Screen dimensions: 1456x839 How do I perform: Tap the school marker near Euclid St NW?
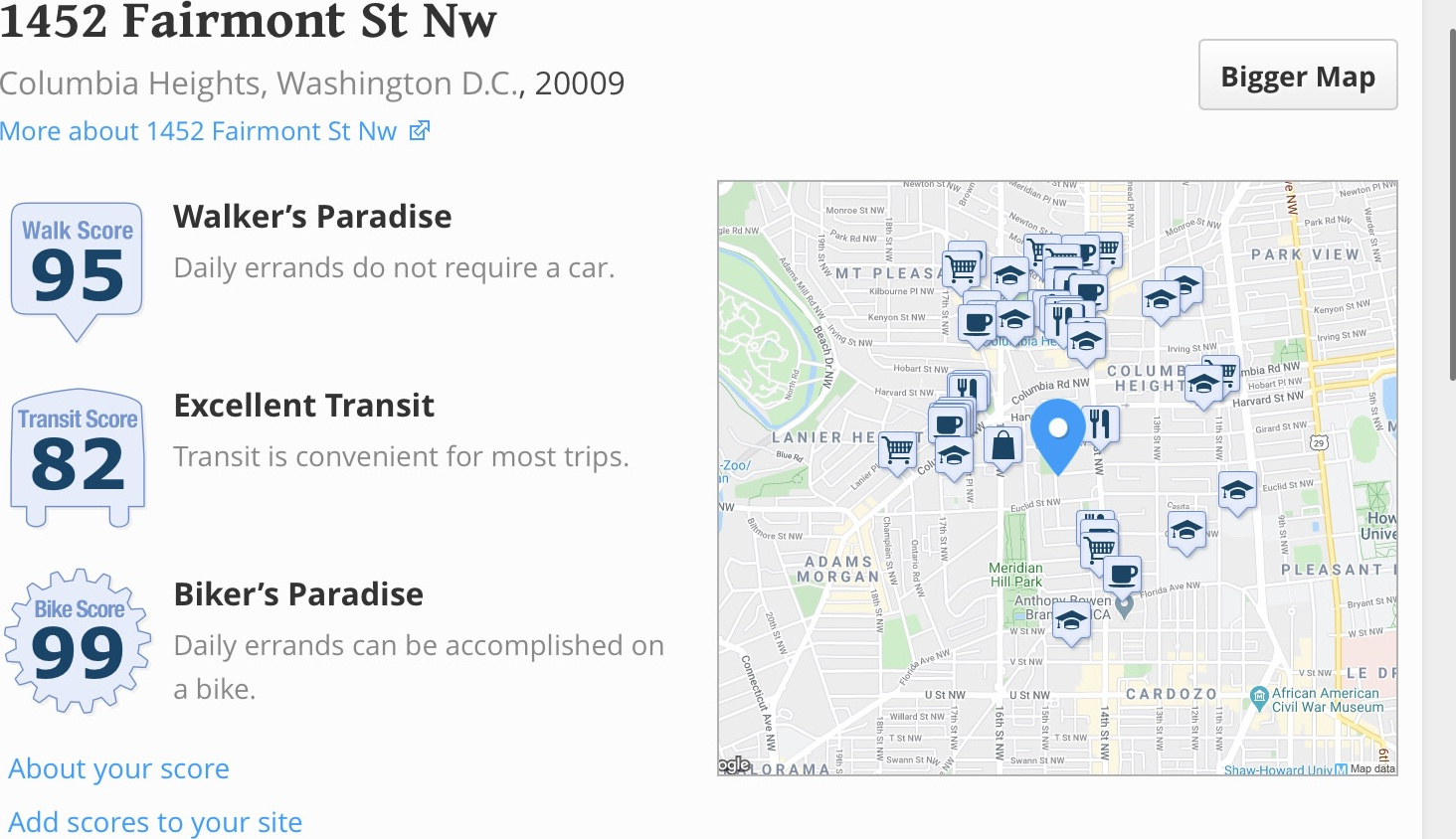[x=1237, y=490]
